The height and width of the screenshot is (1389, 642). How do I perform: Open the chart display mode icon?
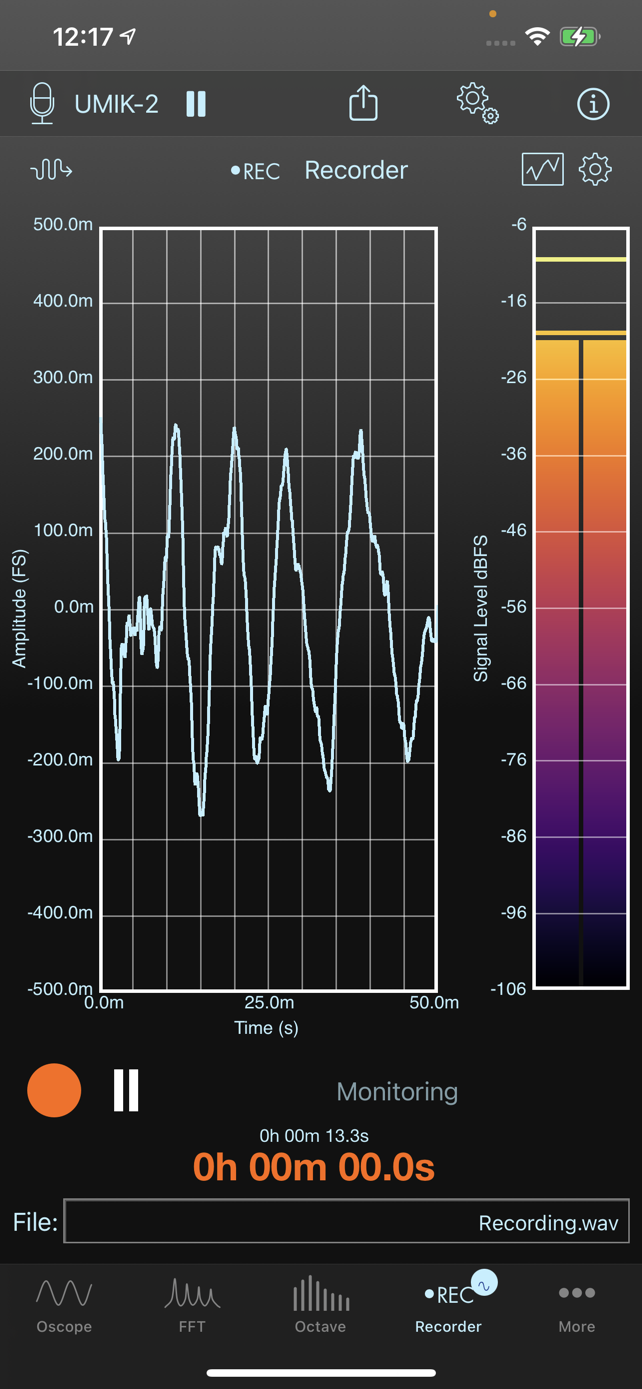(542, 170)
